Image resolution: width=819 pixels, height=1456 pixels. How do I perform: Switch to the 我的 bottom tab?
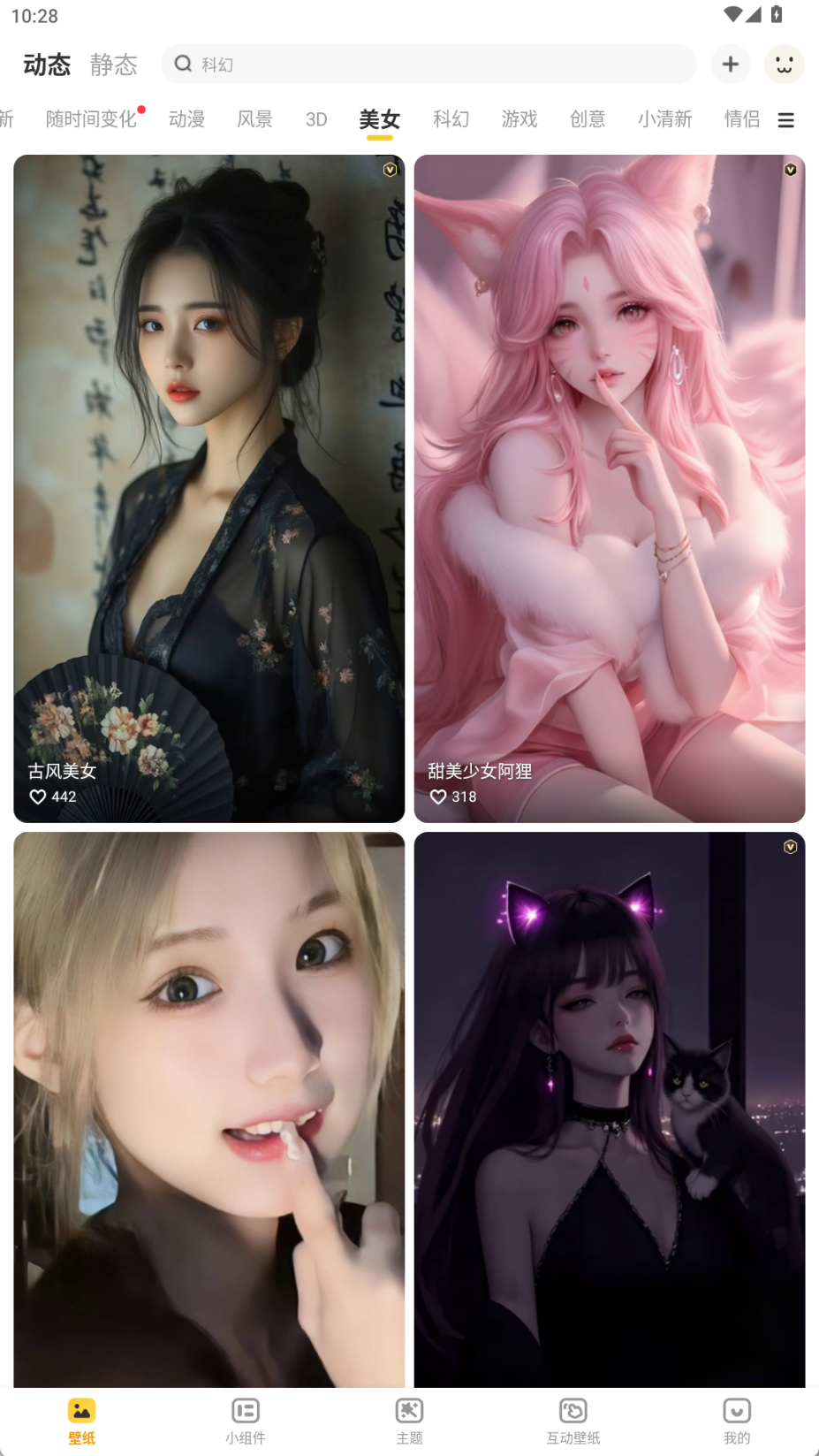coord(736,1421)
